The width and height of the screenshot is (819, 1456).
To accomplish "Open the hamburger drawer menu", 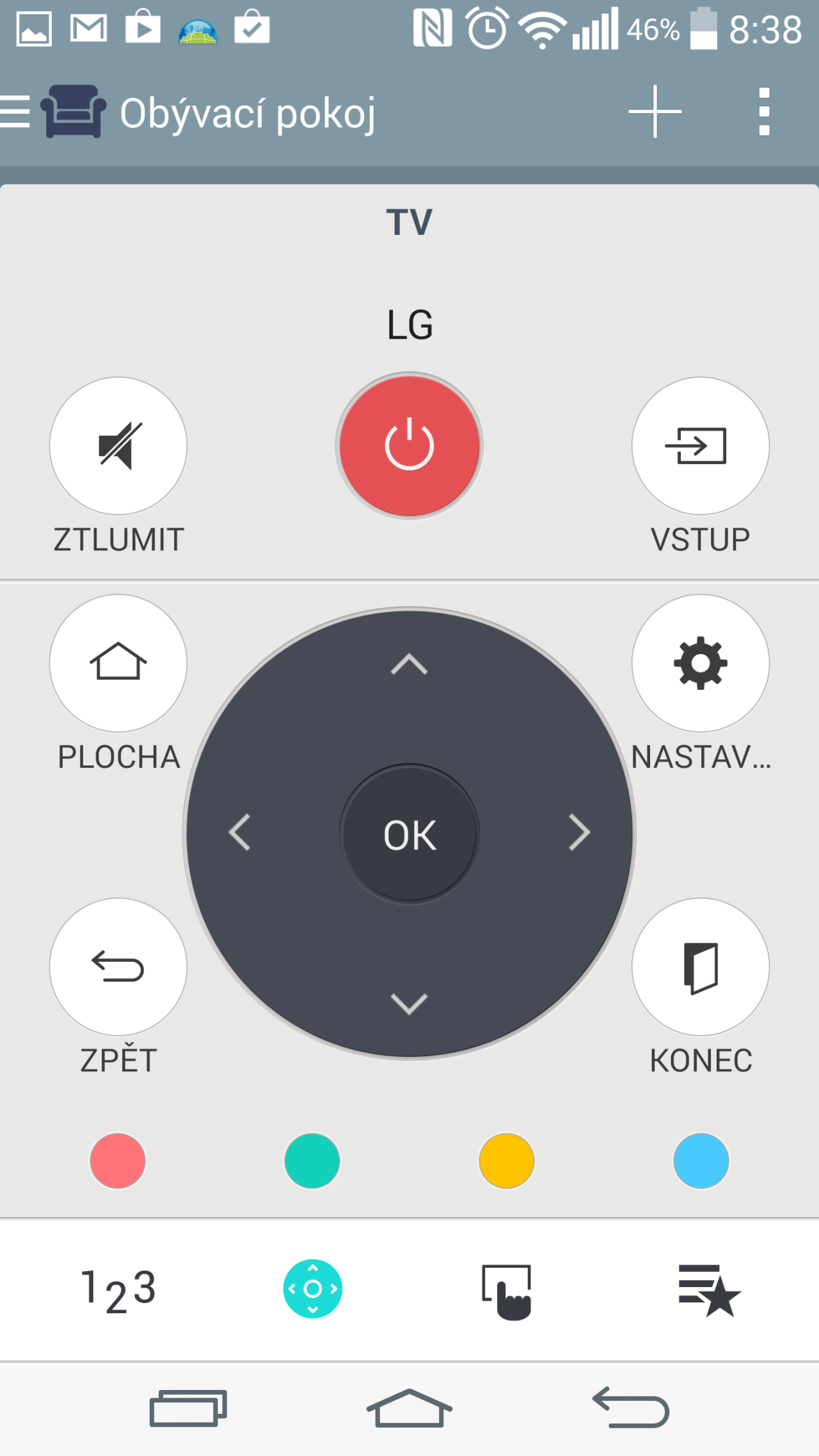I will (15, 112).
